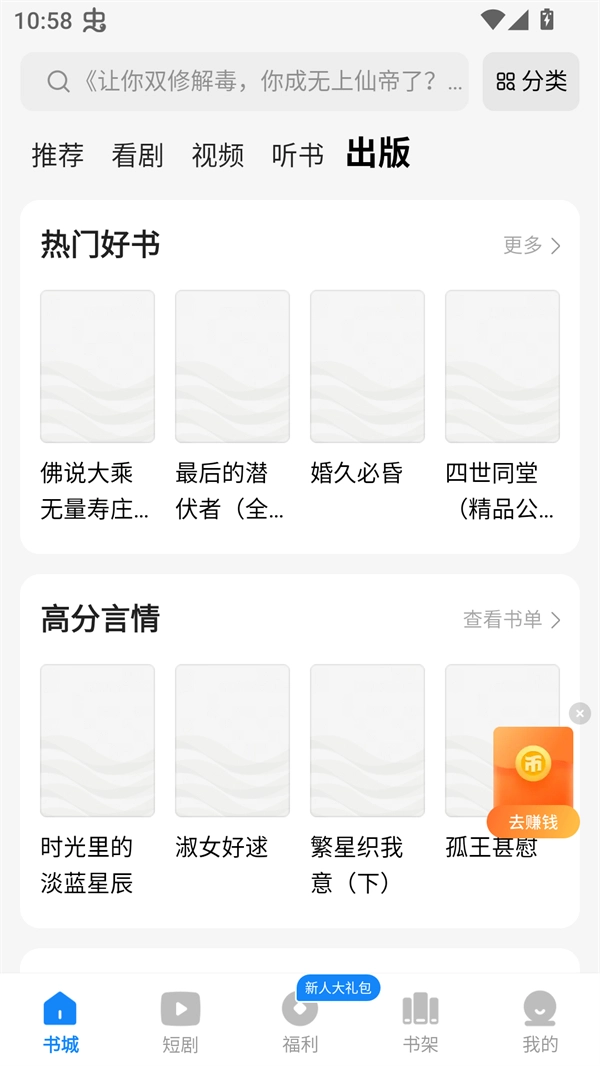The height and width of the screenshot is (1066, 600).
Task: Dismiss the floating 去赚钱 red packet
Action: [x=580, y=713]
